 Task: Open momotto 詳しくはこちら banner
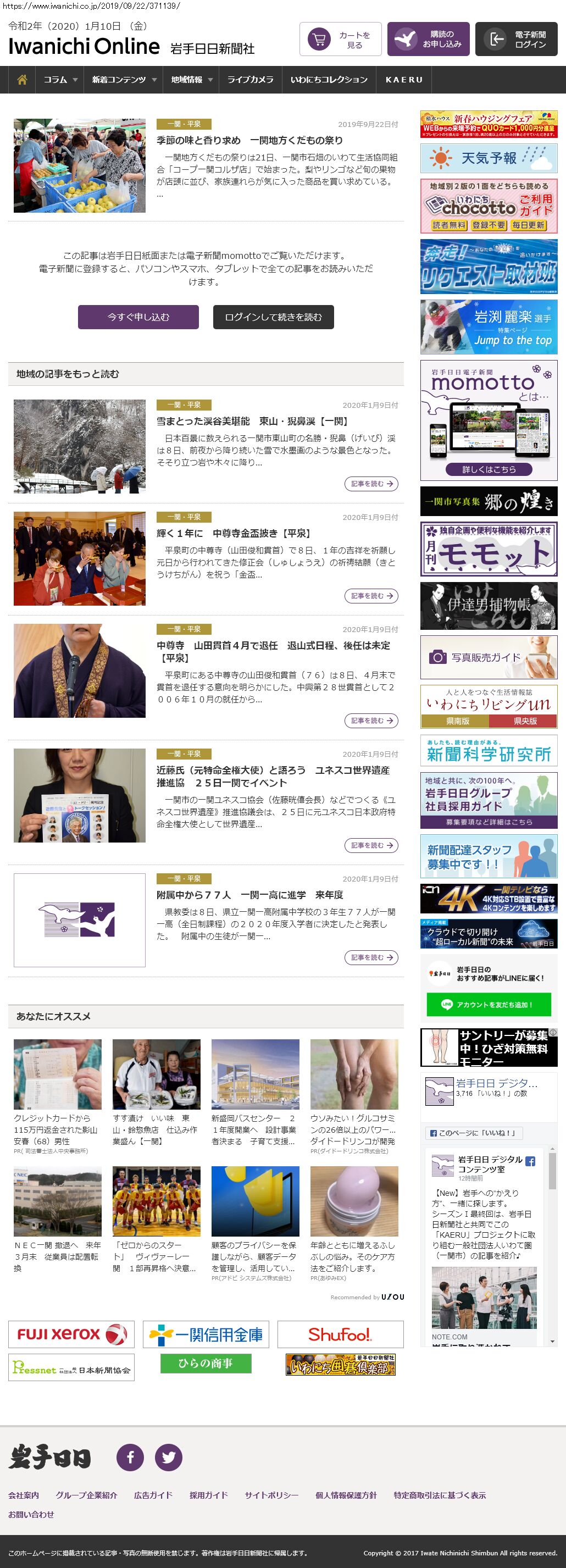click(489, 469)
